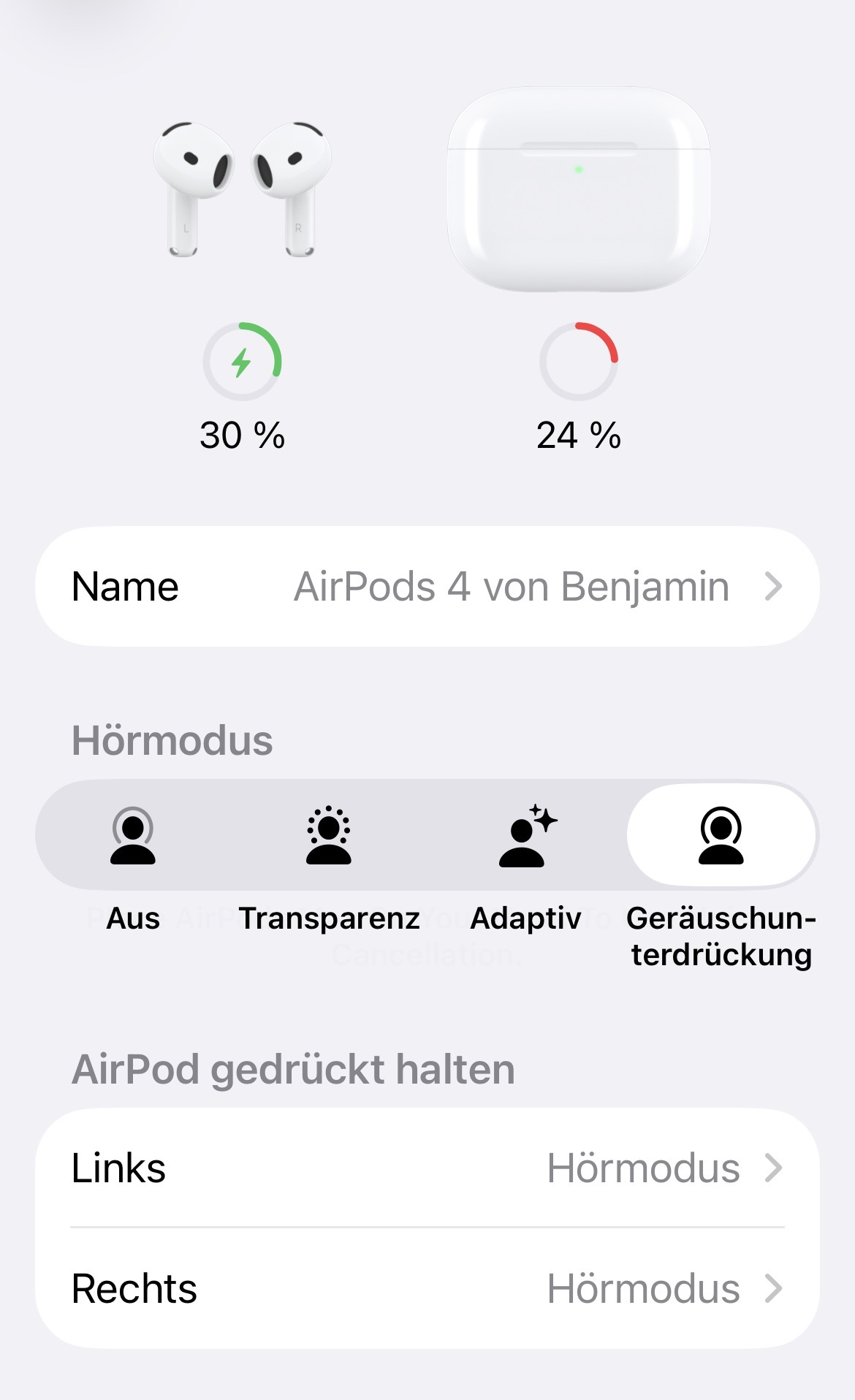
Task: Open the Name row to rename AirPods
Action: (427, 586)
